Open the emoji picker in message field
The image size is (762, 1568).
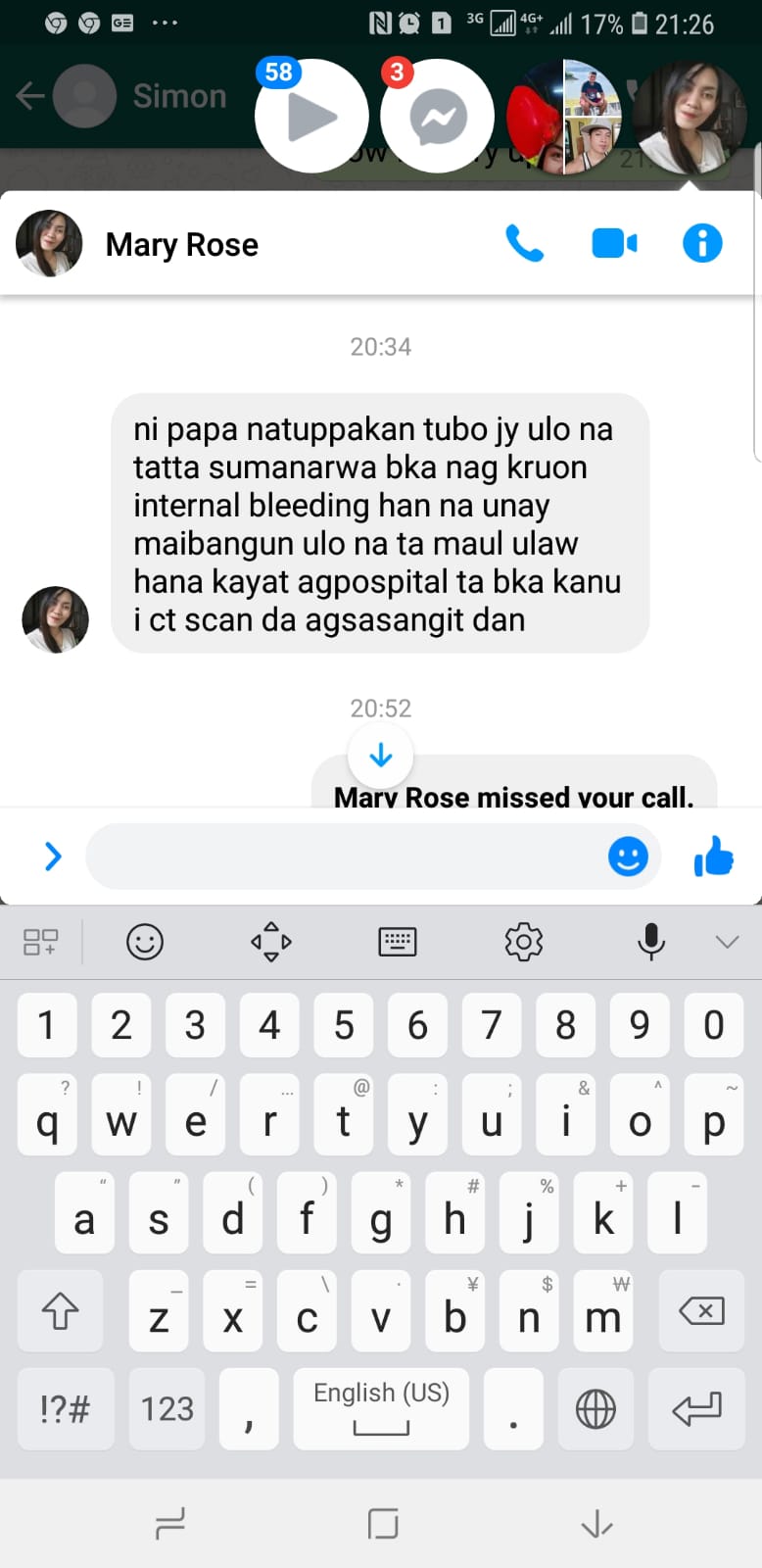point(628,857)
